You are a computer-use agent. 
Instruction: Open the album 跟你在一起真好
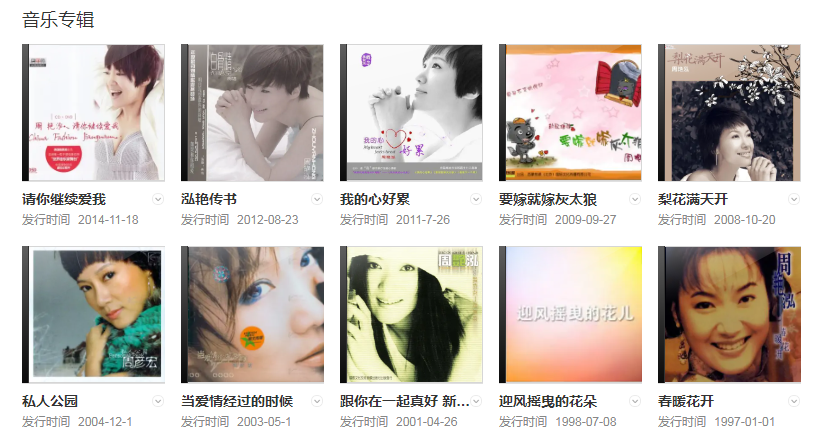click(411, 314)
